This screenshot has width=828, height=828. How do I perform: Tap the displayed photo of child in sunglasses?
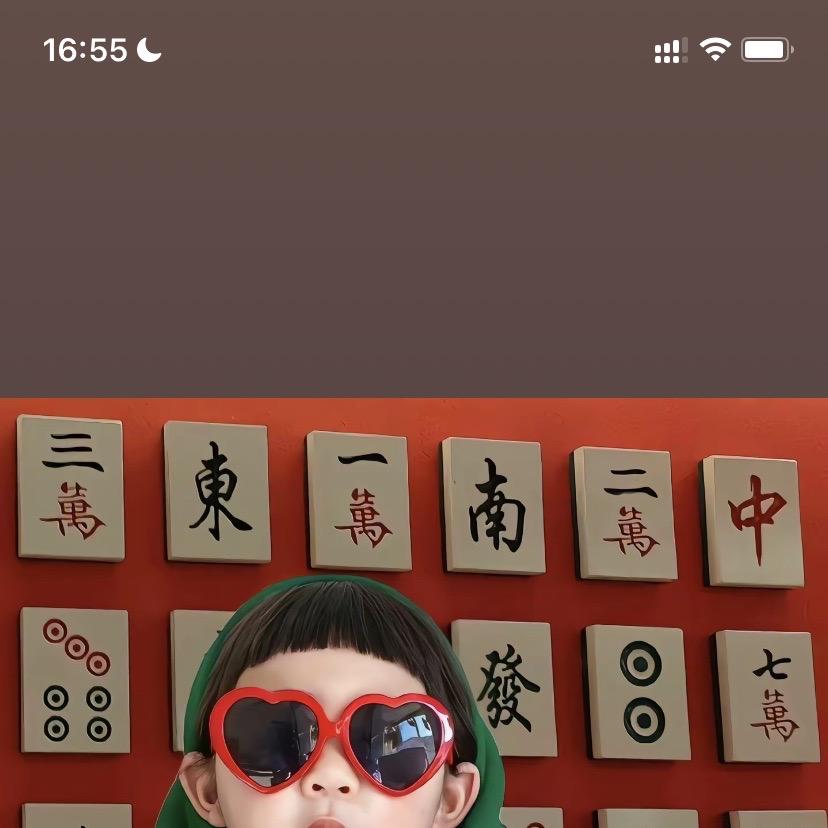coord(414,612)
